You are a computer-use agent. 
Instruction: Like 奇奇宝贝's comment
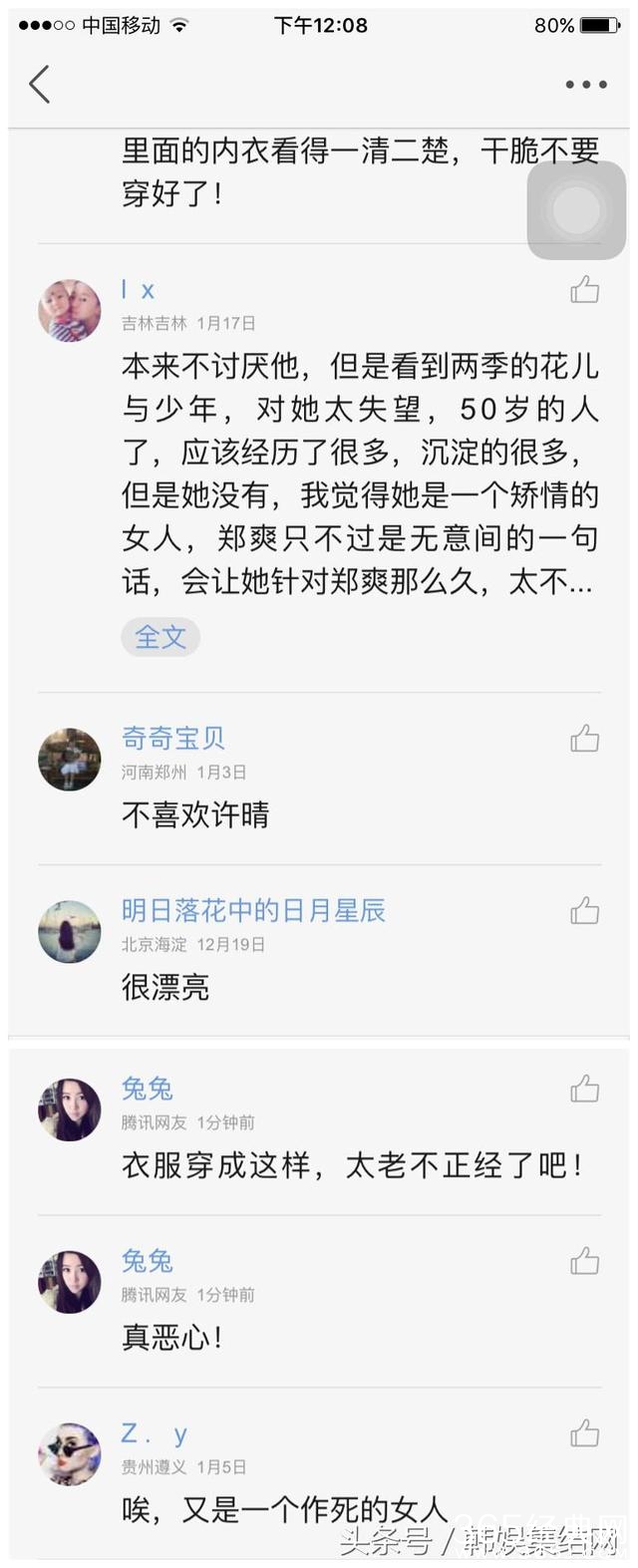tap(584, 739)
